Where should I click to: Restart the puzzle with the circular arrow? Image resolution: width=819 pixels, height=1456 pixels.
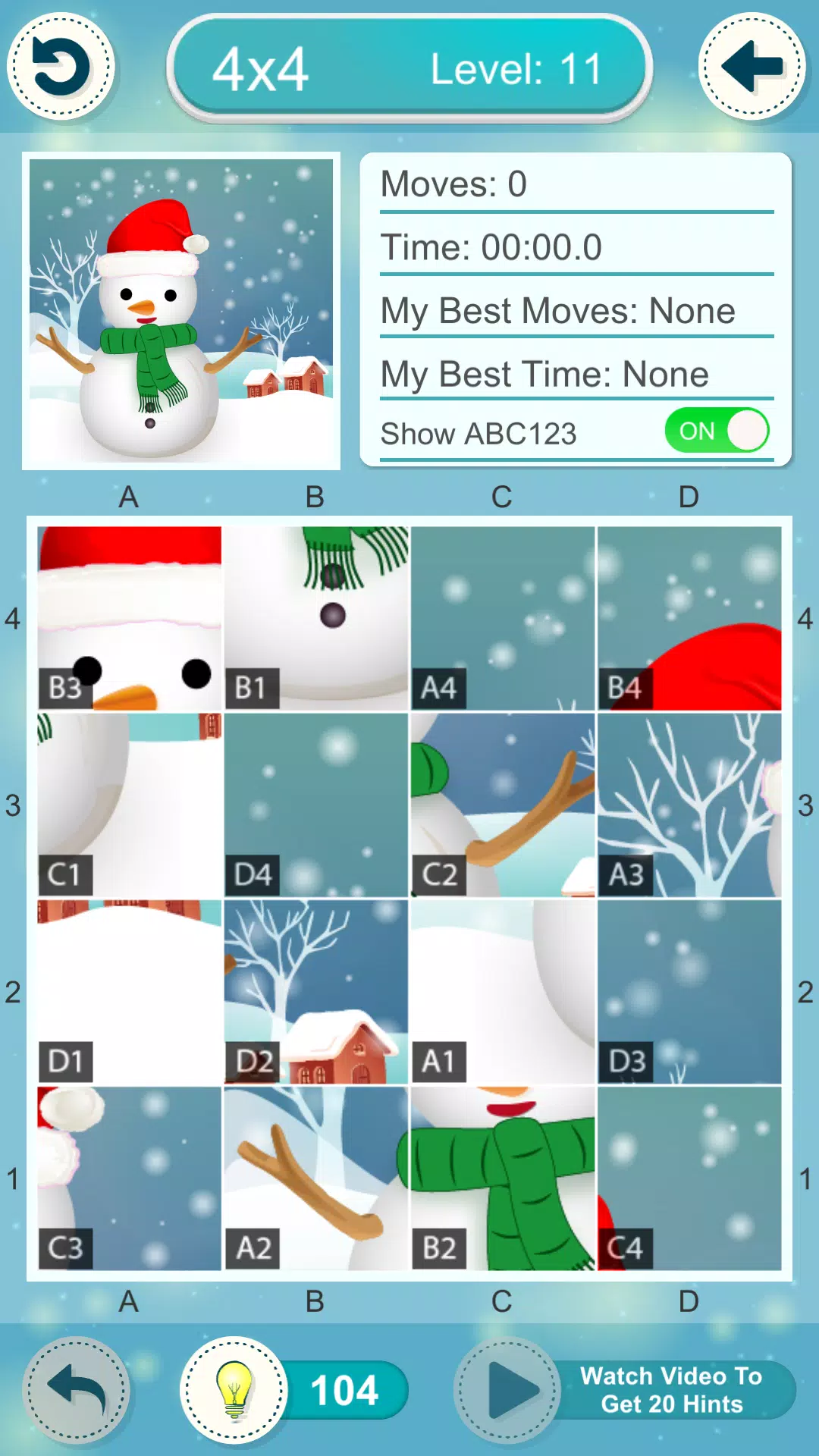coord(61,67)
